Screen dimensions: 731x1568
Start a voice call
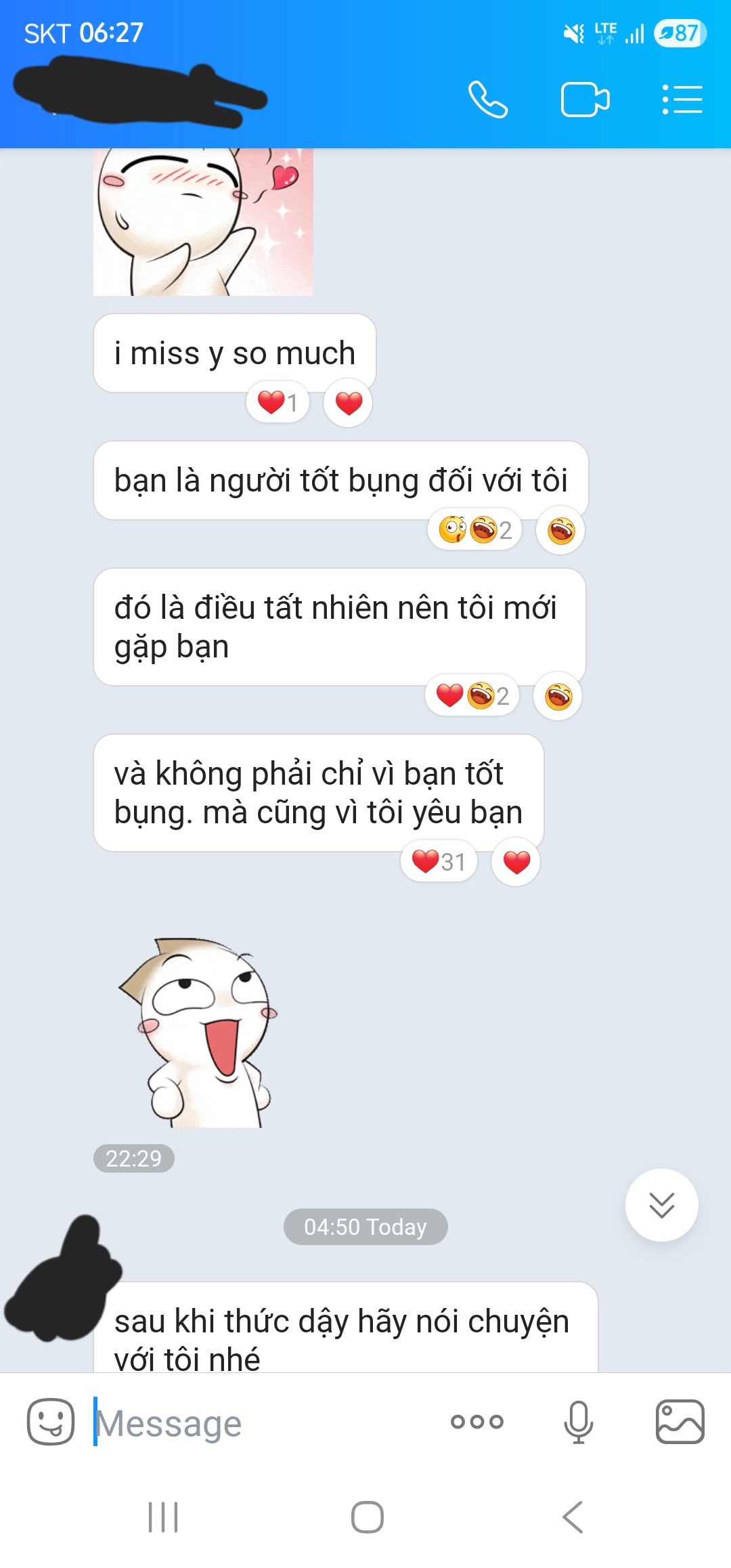pyautogui.click(x=488, y=100)
